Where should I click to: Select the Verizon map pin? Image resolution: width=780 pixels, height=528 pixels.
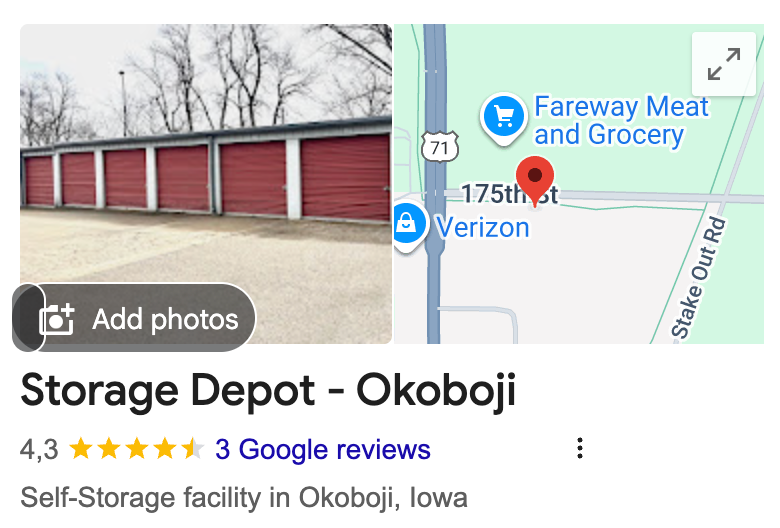(x=407, y=225)
